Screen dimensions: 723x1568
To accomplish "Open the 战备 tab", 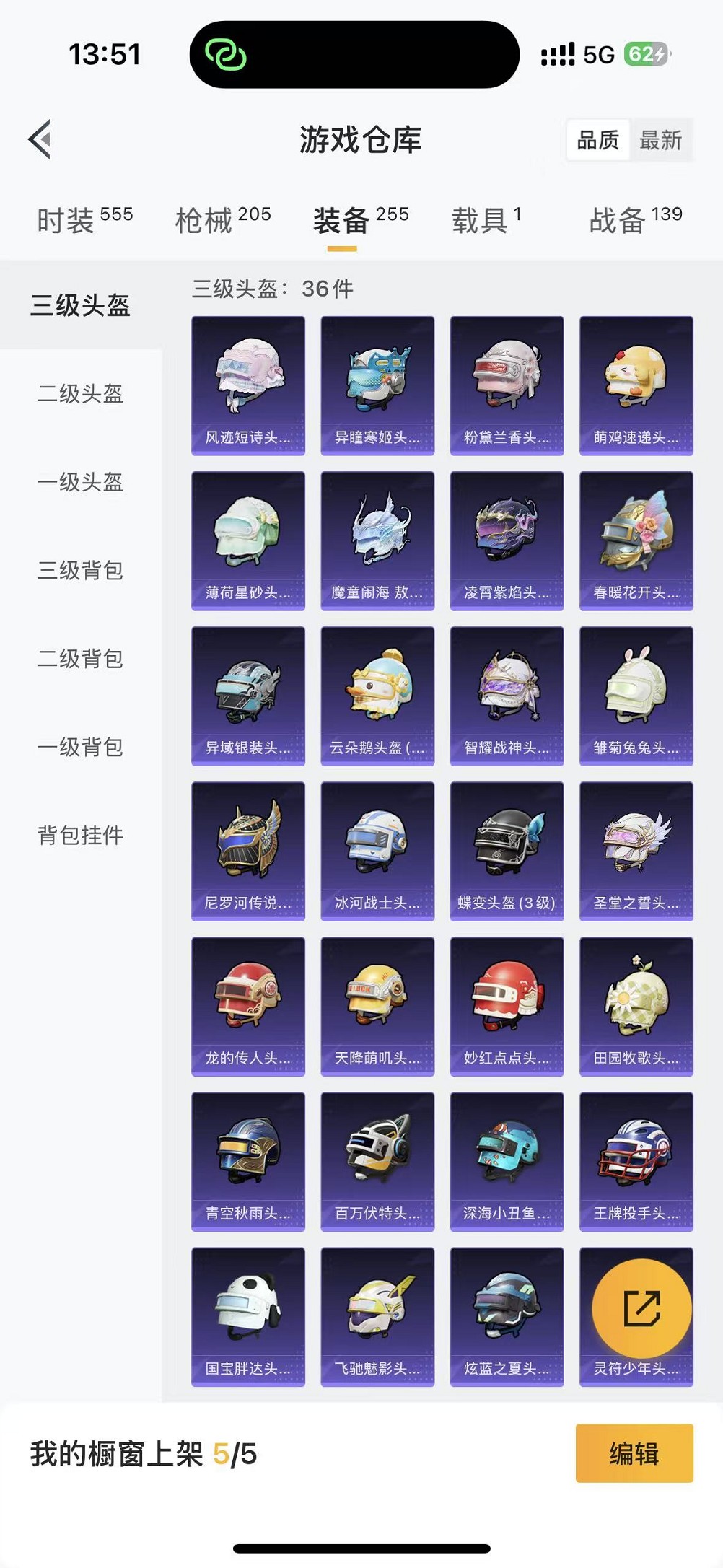I will click(635, 219).
